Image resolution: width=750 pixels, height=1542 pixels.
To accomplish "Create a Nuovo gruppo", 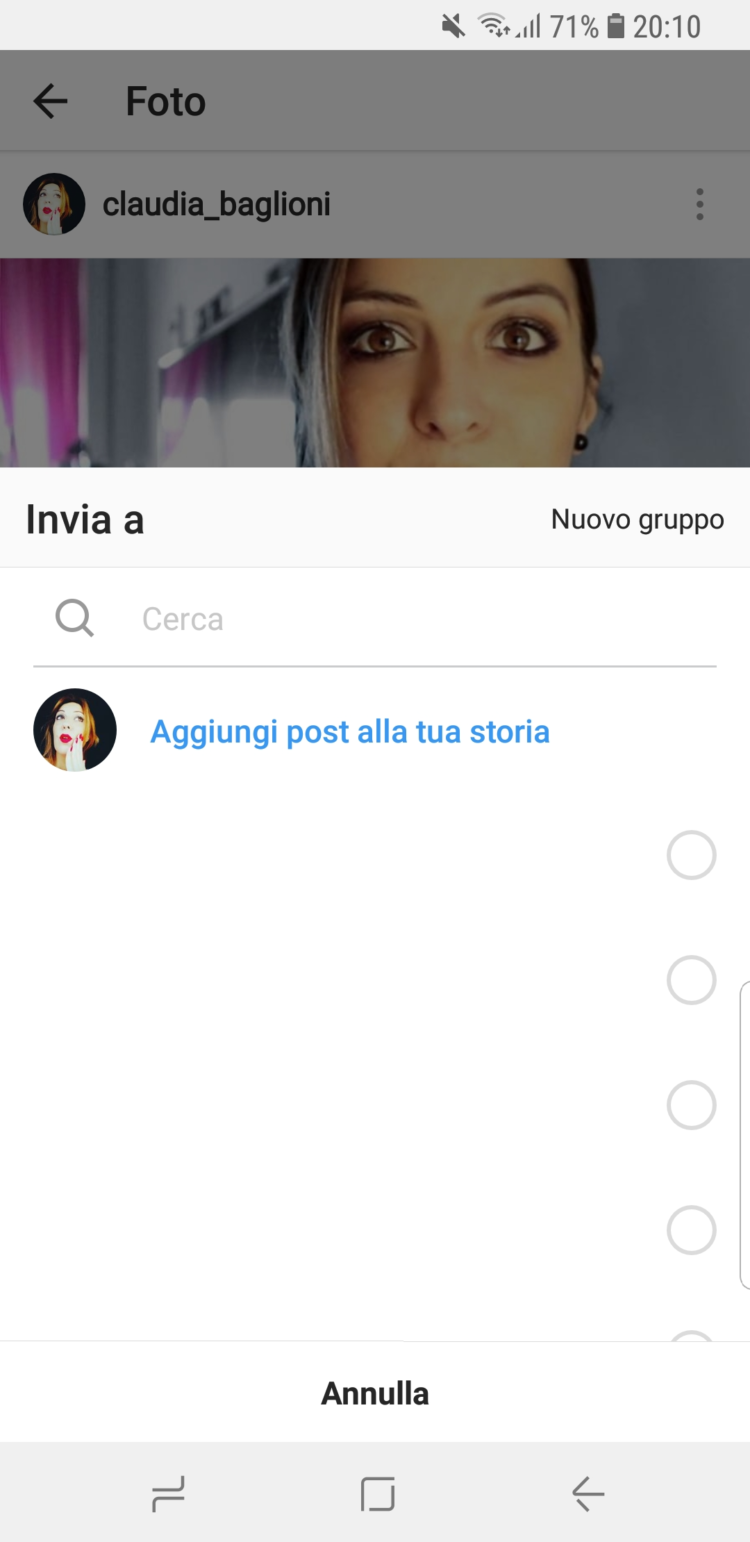I will click(x=637, y=520).
